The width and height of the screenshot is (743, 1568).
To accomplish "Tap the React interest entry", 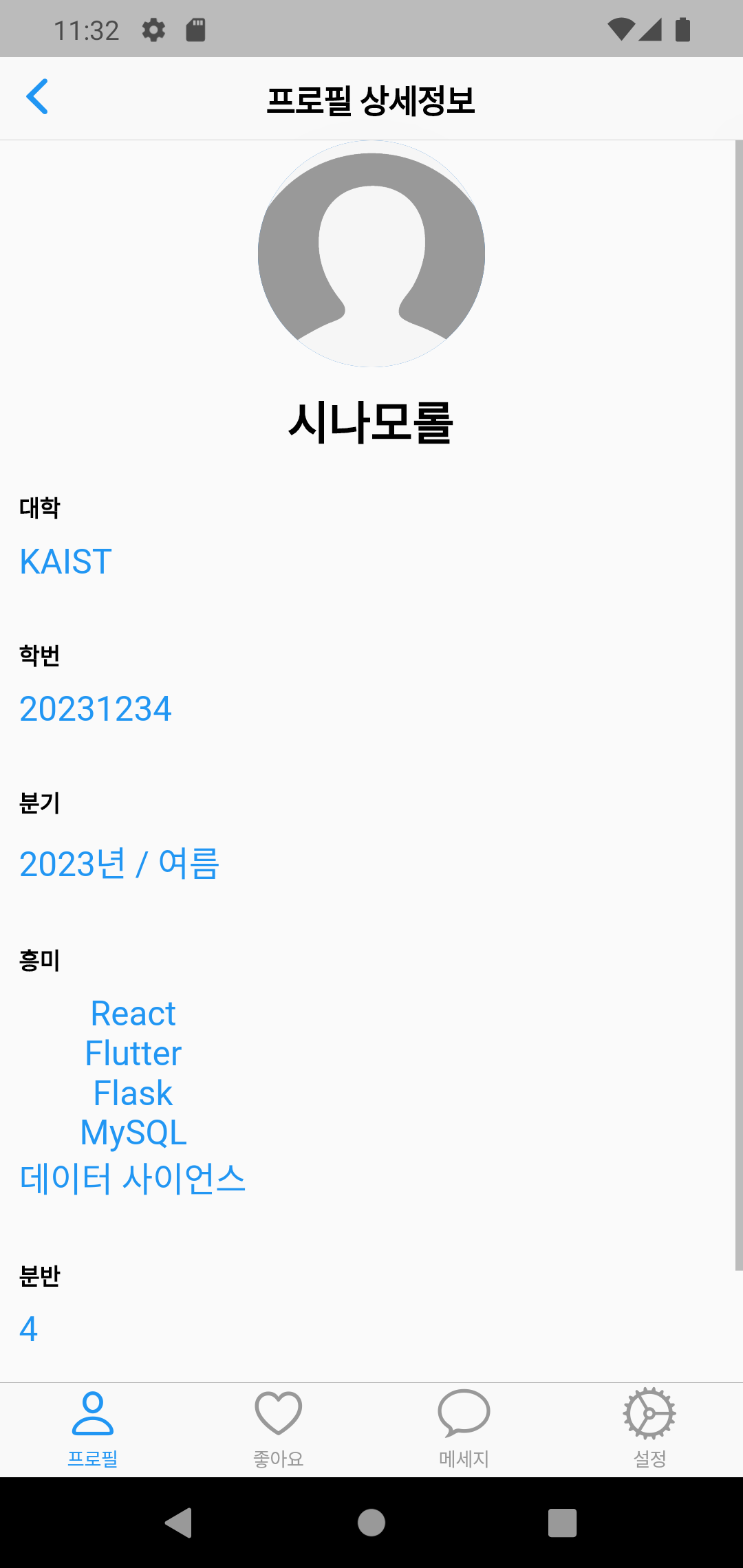I will point(133,1014).
